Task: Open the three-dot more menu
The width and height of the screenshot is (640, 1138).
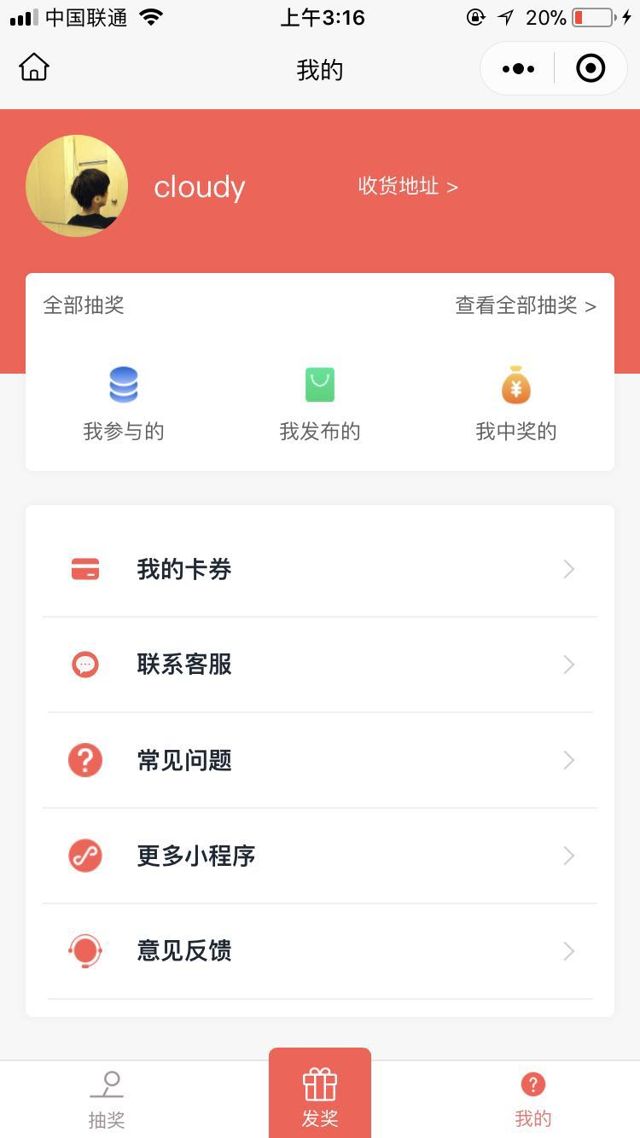Action: [x=518, y=69]
